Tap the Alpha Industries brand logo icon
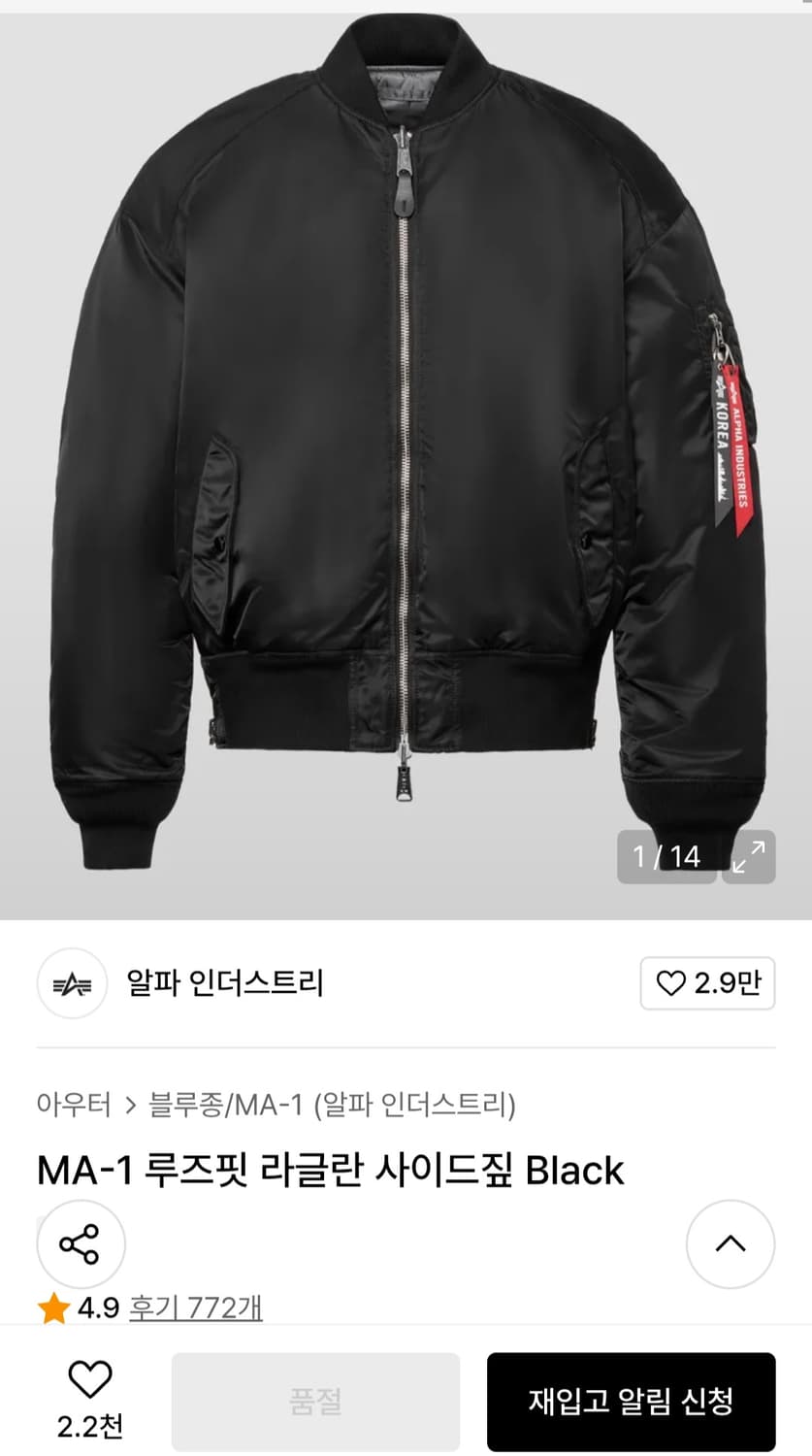Viewport: 812px width, 1456px height. point(72,984)
